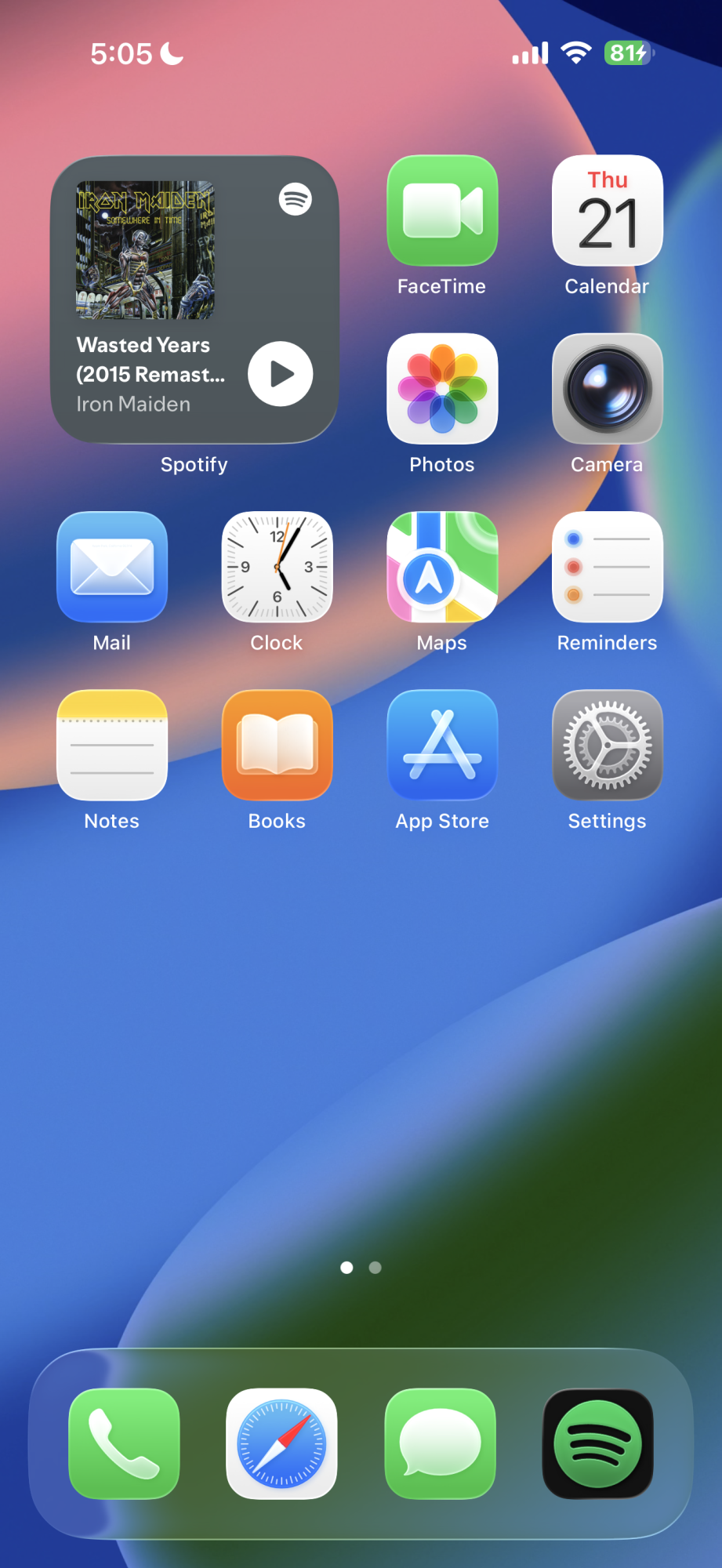This screenshot has width=722, height=1568.
Task: Open Messages from the dock
Action: click(x=440, y=1443)
